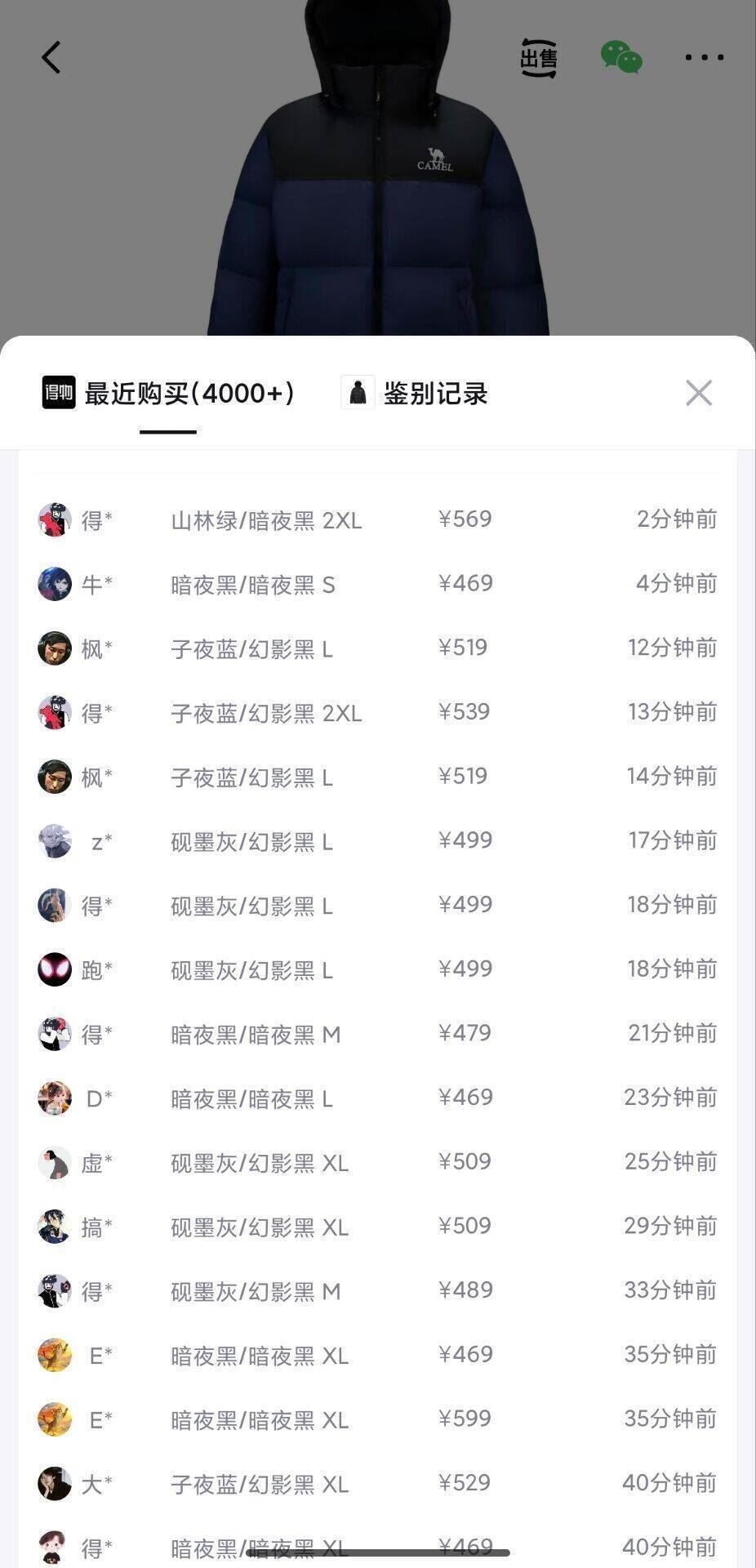The height and width of the screenshot is (1568, 756).
Task: Close the recent purchases panel
Action: tap(699, 393)
